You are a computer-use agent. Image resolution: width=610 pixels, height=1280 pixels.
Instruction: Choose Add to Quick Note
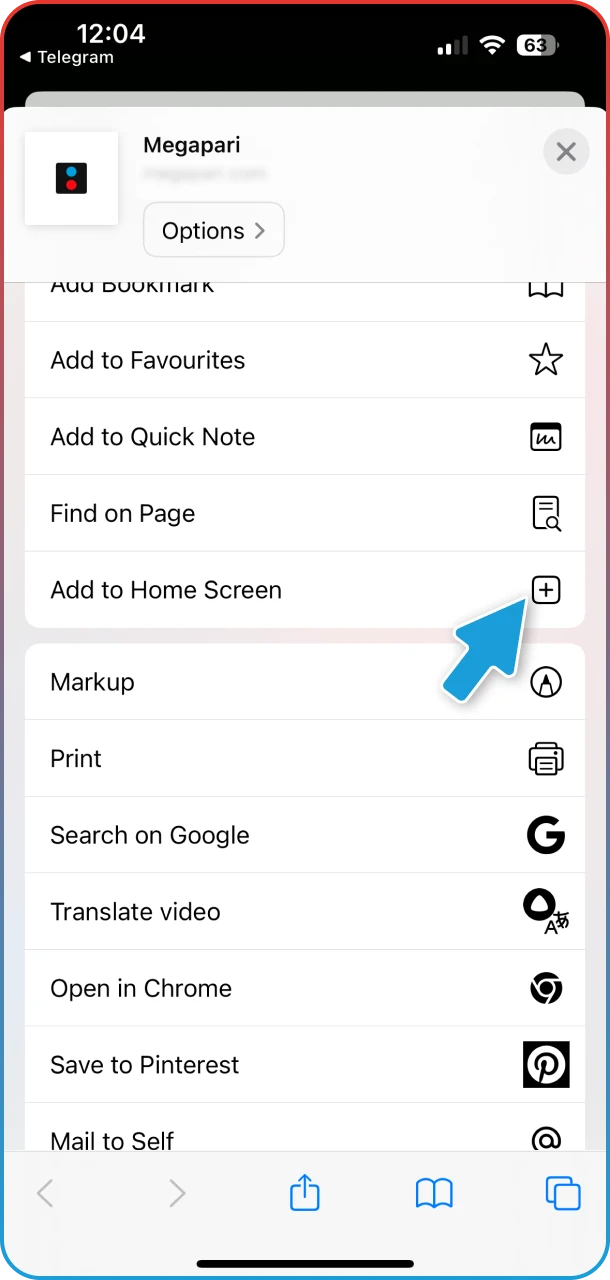[304, 437]
